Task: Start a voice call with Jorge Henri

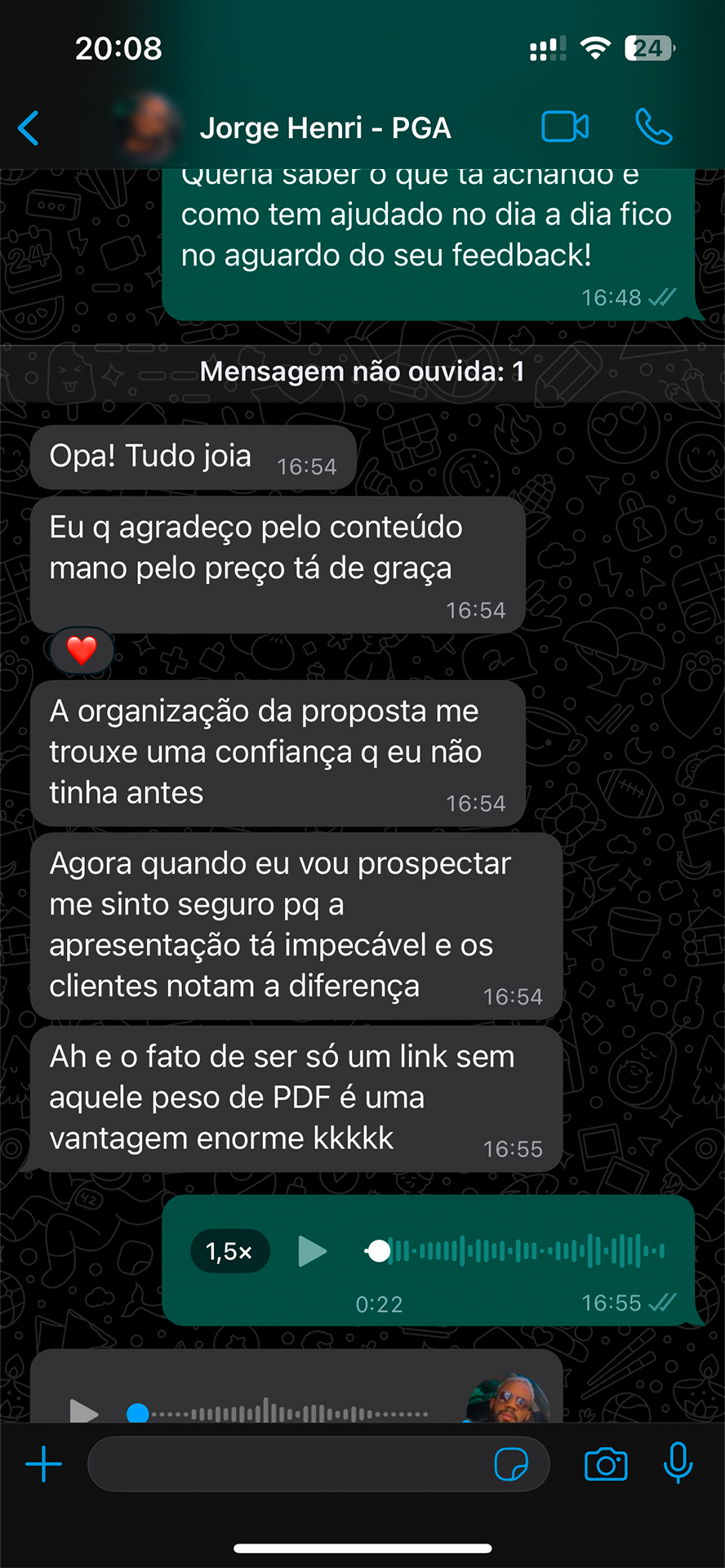Action: (653, 127)
